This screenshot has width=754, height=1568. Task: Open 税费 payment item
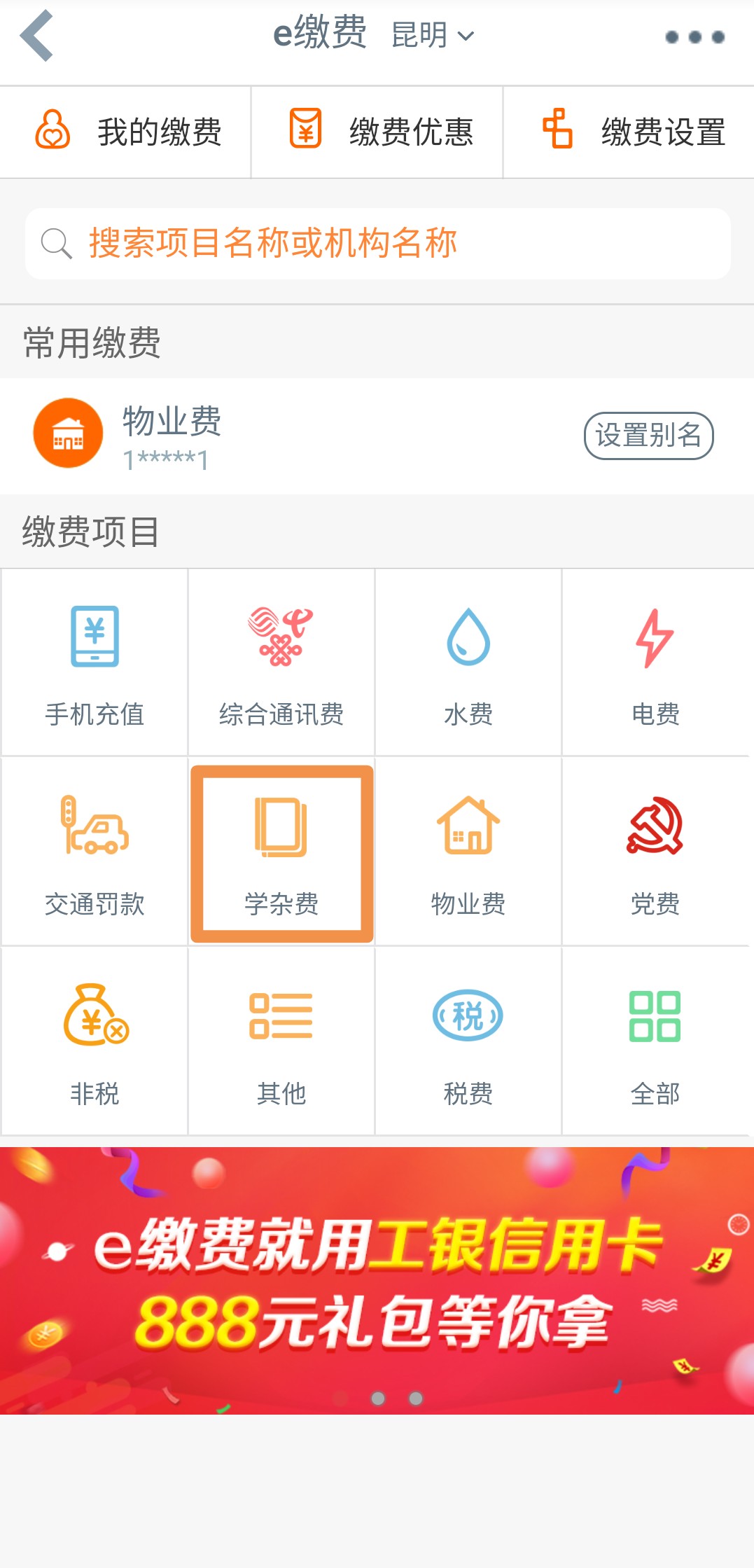[468, 1041]
